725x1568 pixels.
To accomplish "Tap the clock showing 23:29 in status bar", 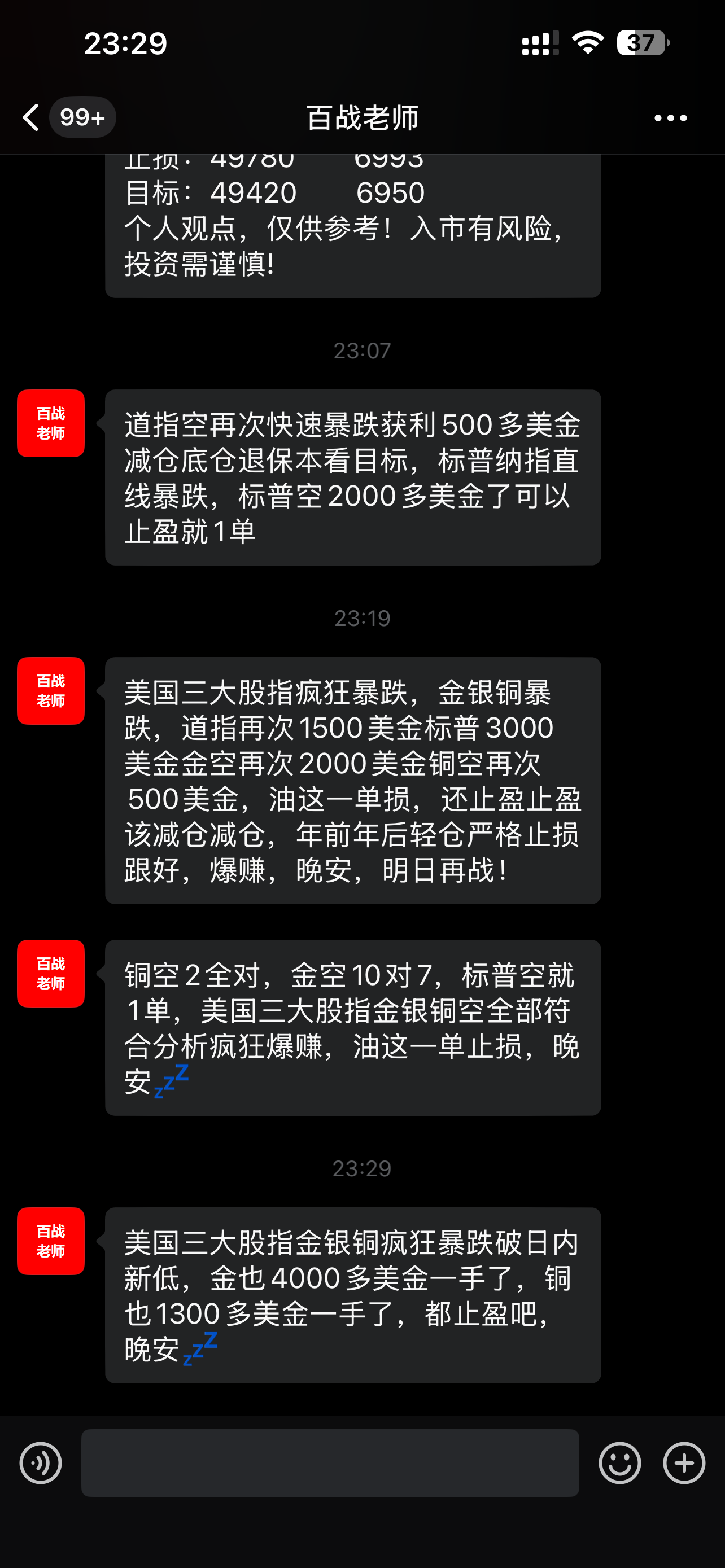I will [124, 42].
